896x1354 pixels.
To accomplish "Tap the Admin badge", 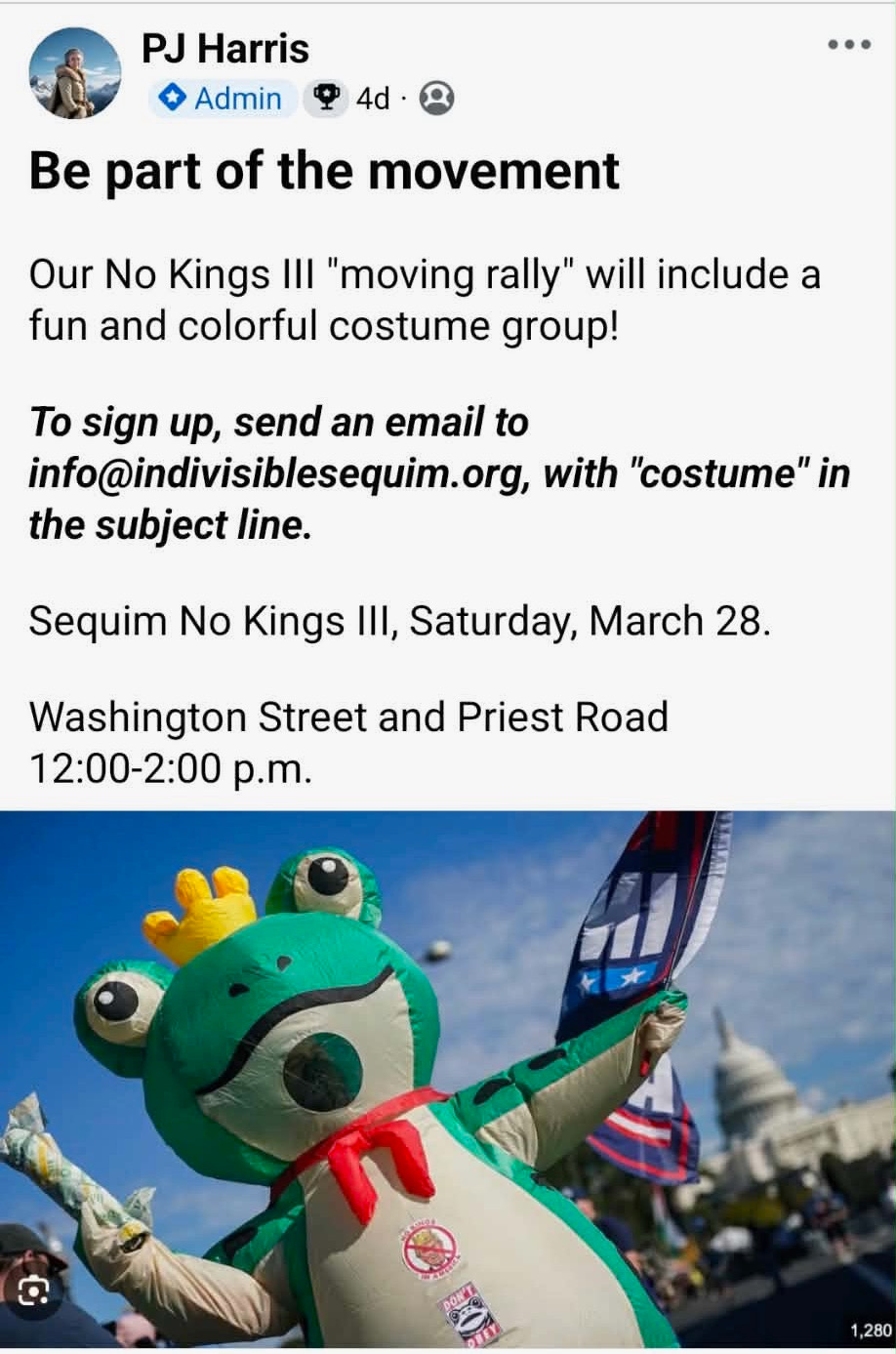I will (222, 99).
